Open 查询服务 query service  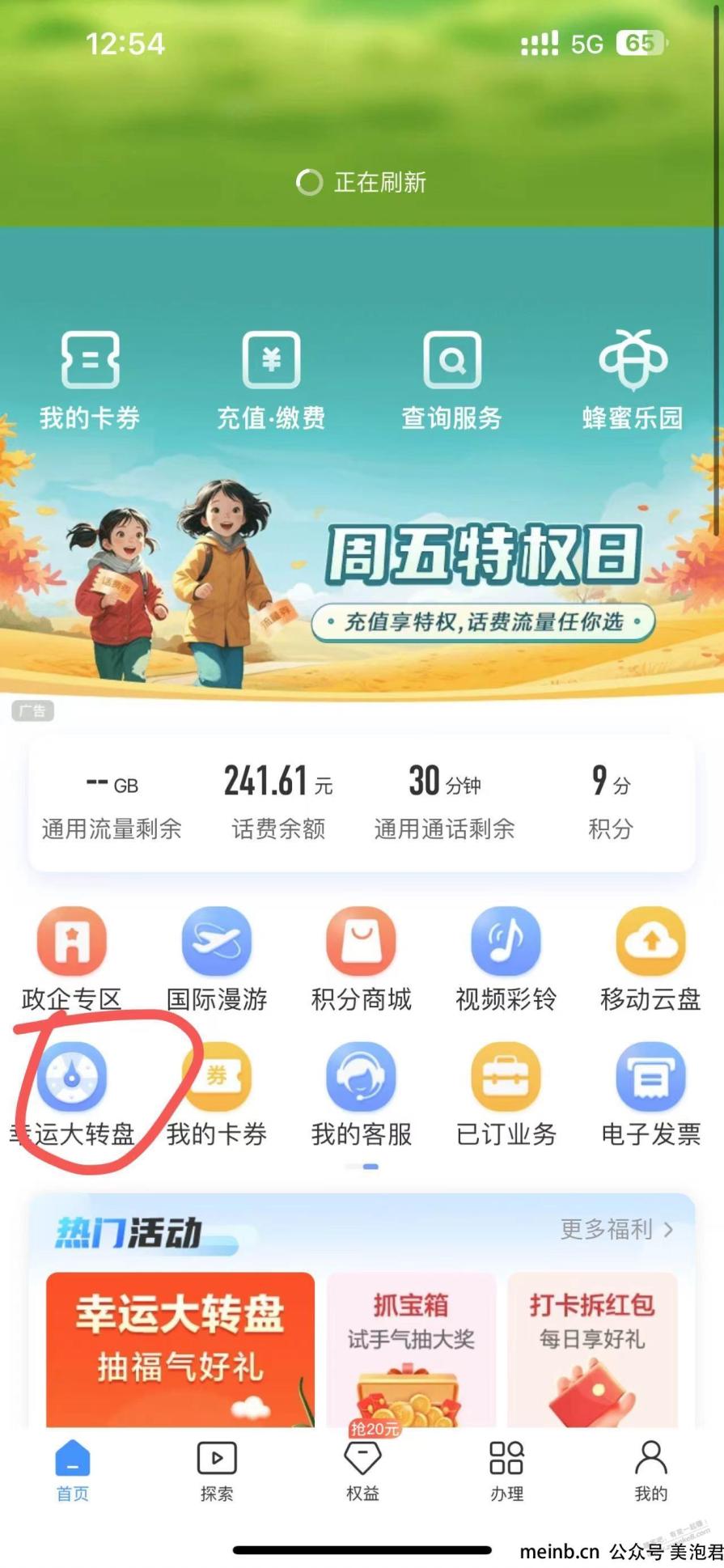click(x=451, y=379)
